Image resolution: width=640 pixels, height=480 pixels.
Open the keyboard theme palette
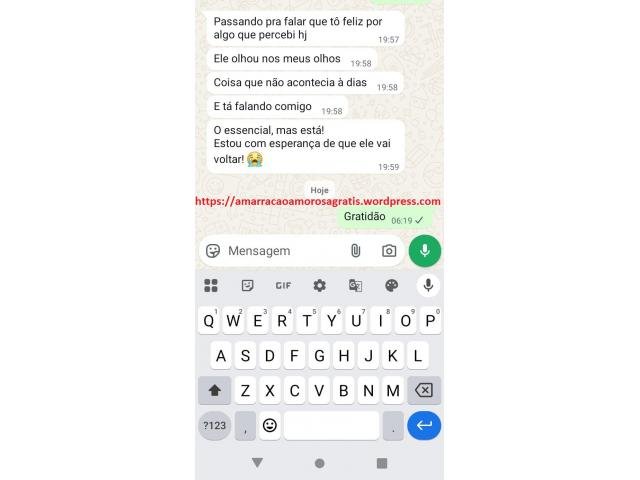(x=391, y=286)
